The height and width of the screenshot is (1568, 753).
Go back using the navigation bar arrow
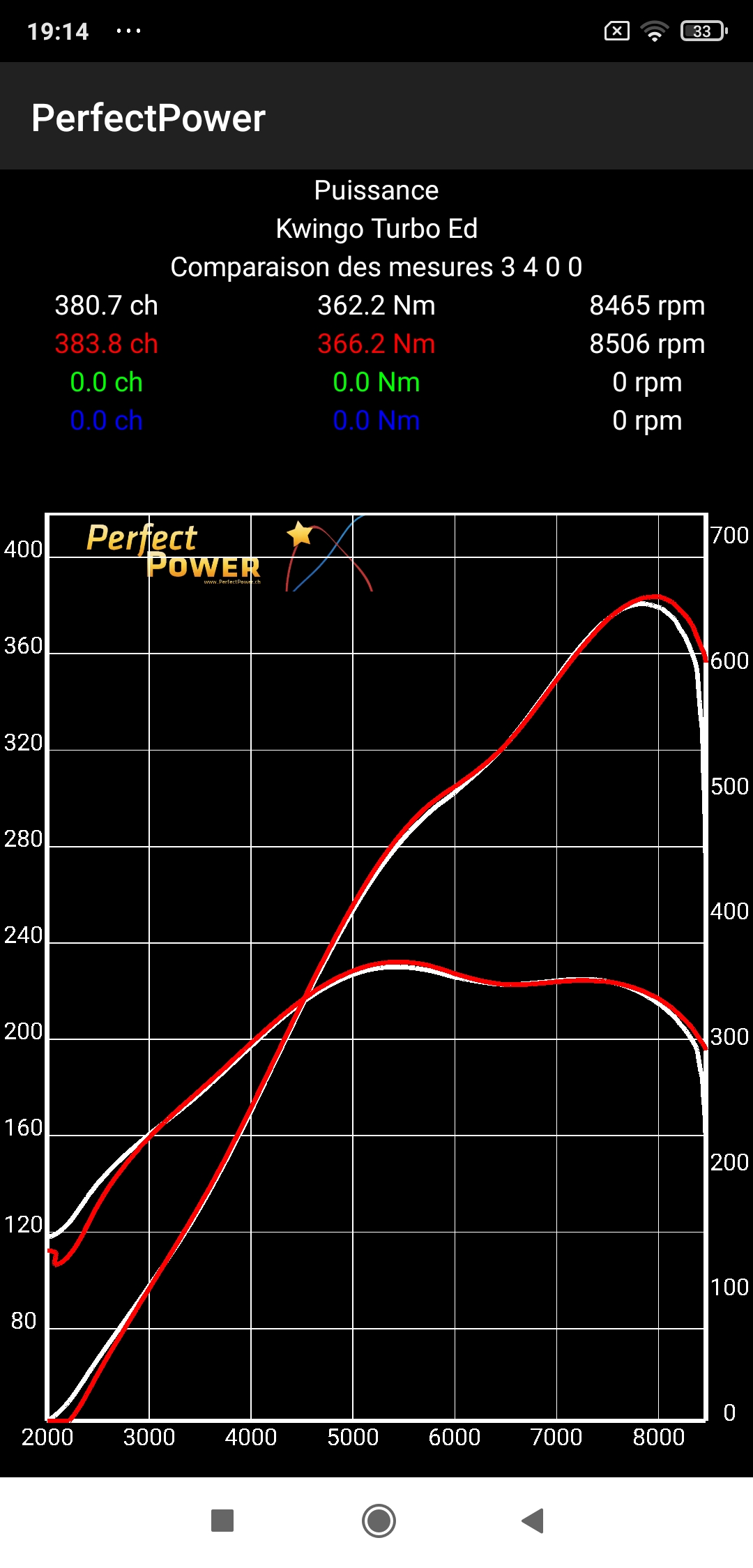533,1521
